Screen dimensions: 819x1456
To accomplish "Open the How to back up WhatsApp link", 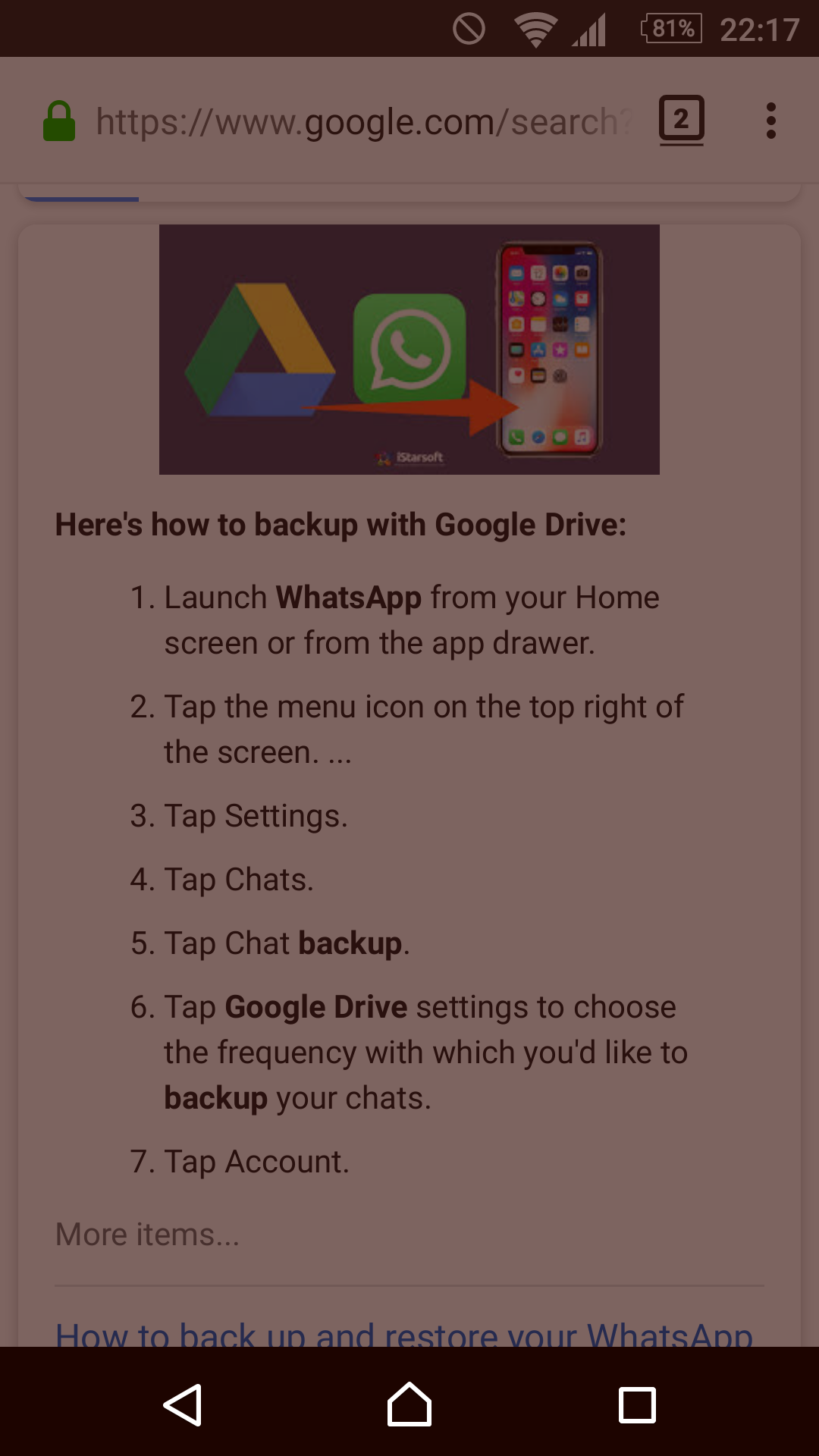I will [x=403, y=1333].
